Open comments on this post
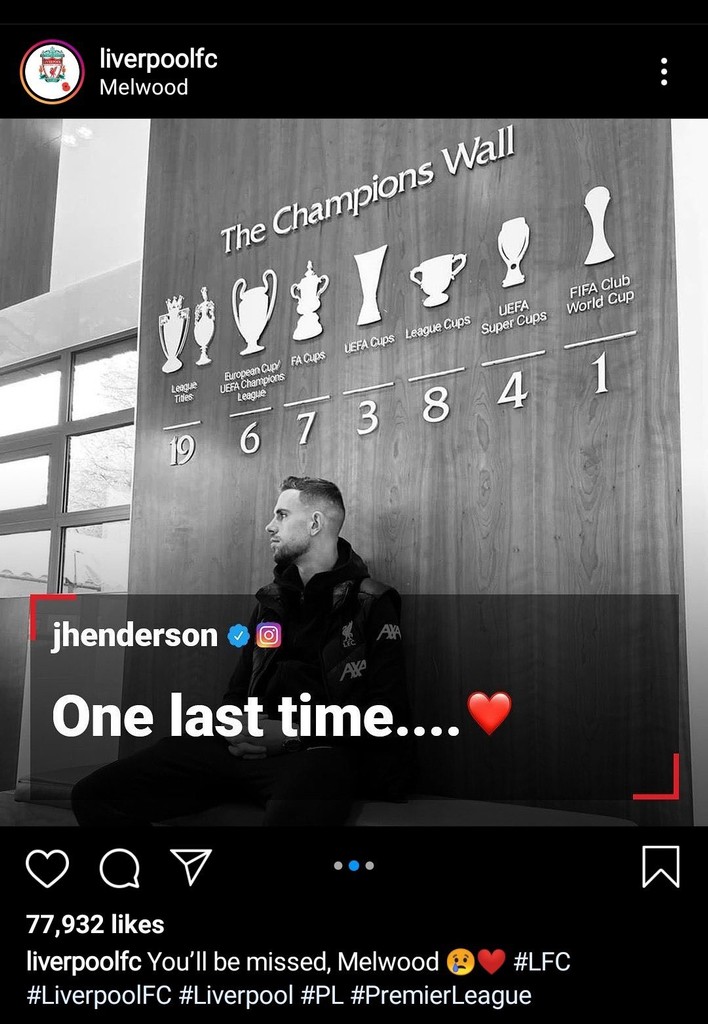 pos(119,867)
